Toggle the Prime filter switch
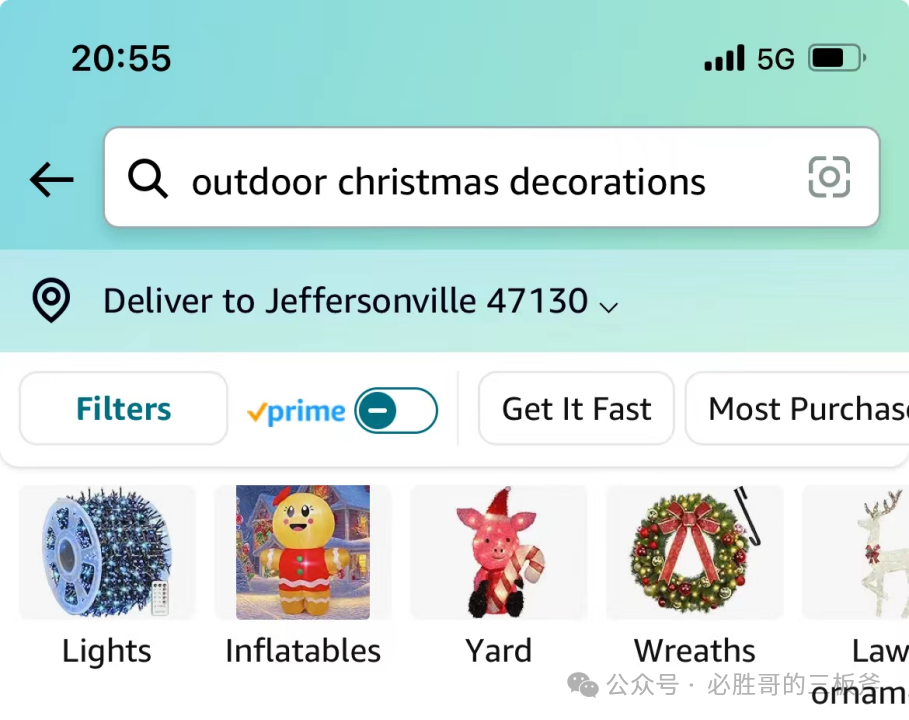The height and width of the screenshot is (720, 909). pyautogui.click(x=396, y=411)
